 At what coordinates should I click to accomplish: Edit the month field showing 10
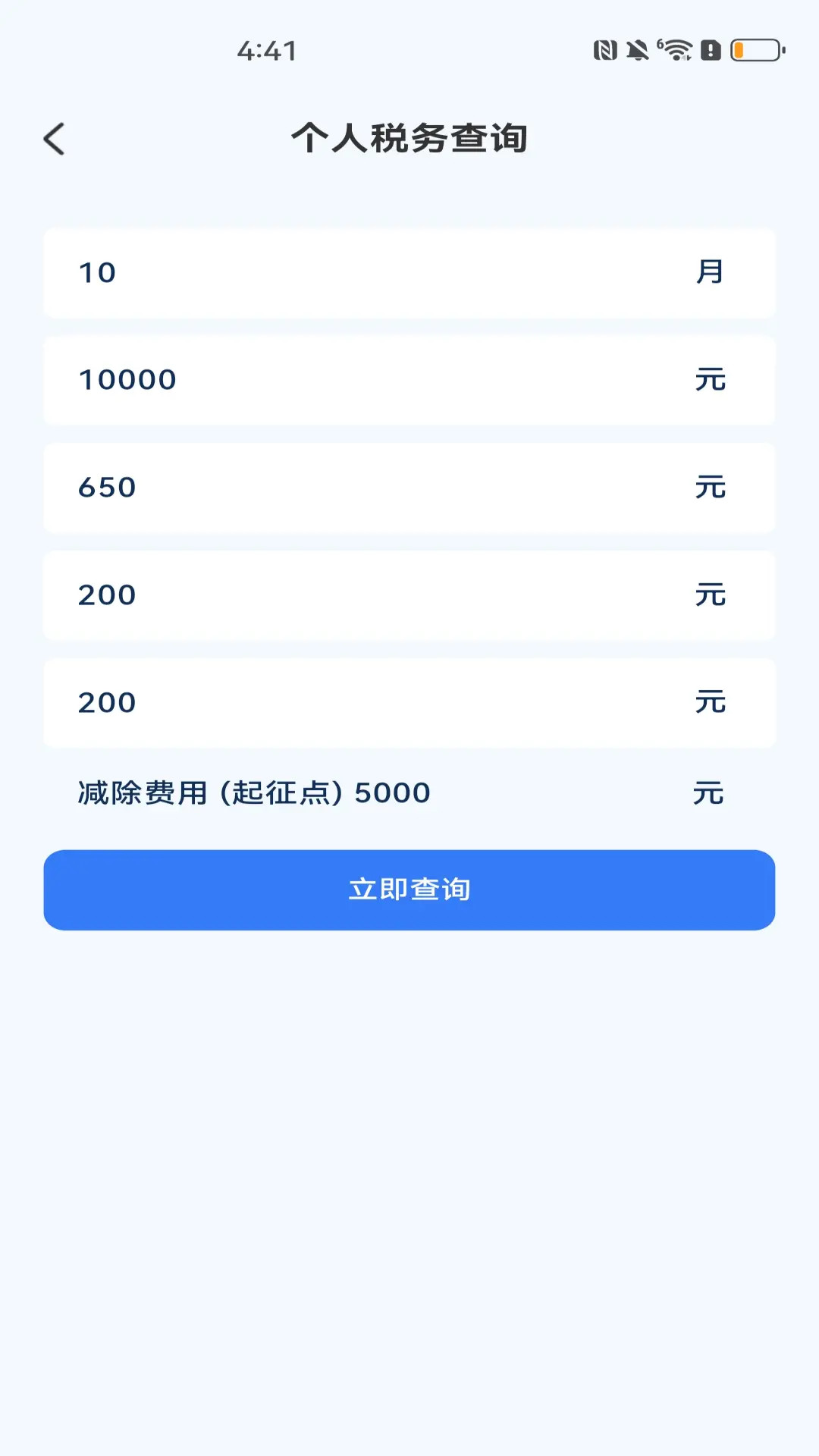(364, 273)
